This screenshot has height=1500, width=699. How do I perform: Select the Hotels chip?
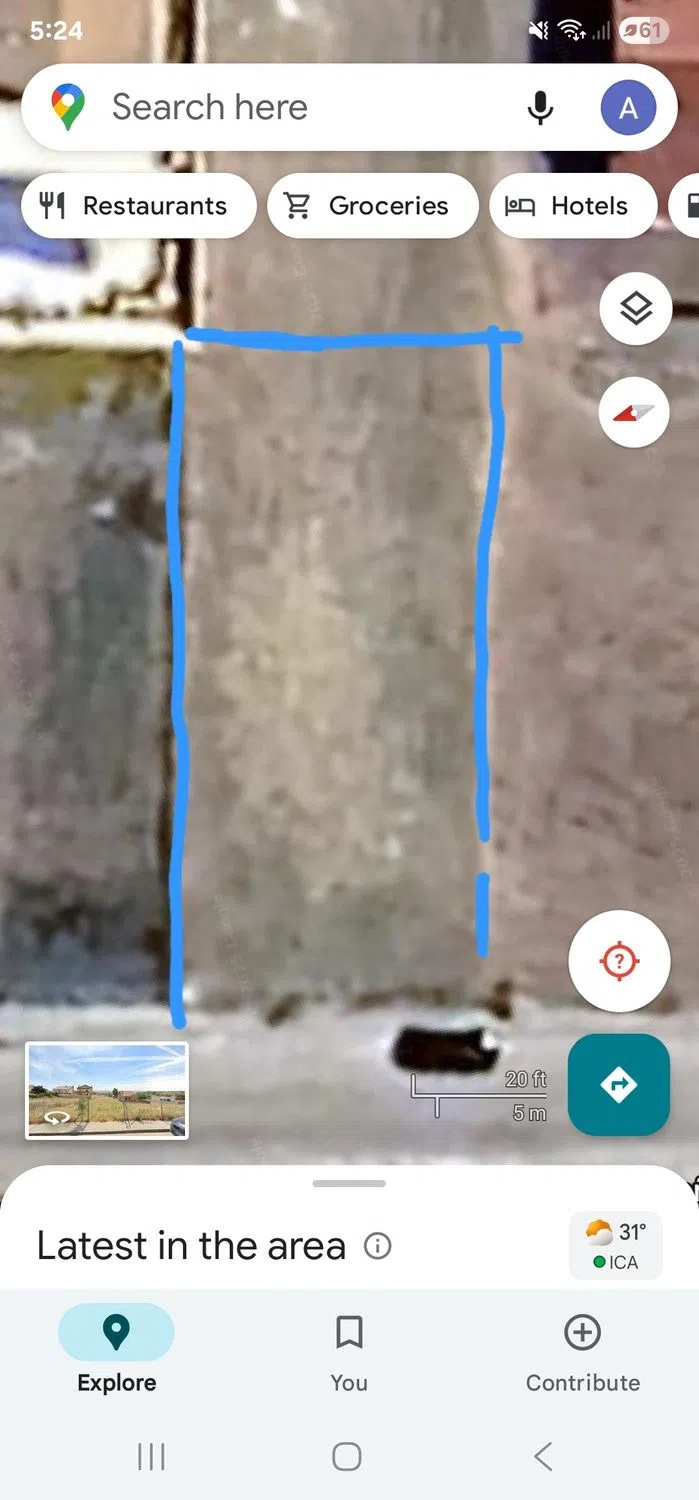click(x=572, y=206)
